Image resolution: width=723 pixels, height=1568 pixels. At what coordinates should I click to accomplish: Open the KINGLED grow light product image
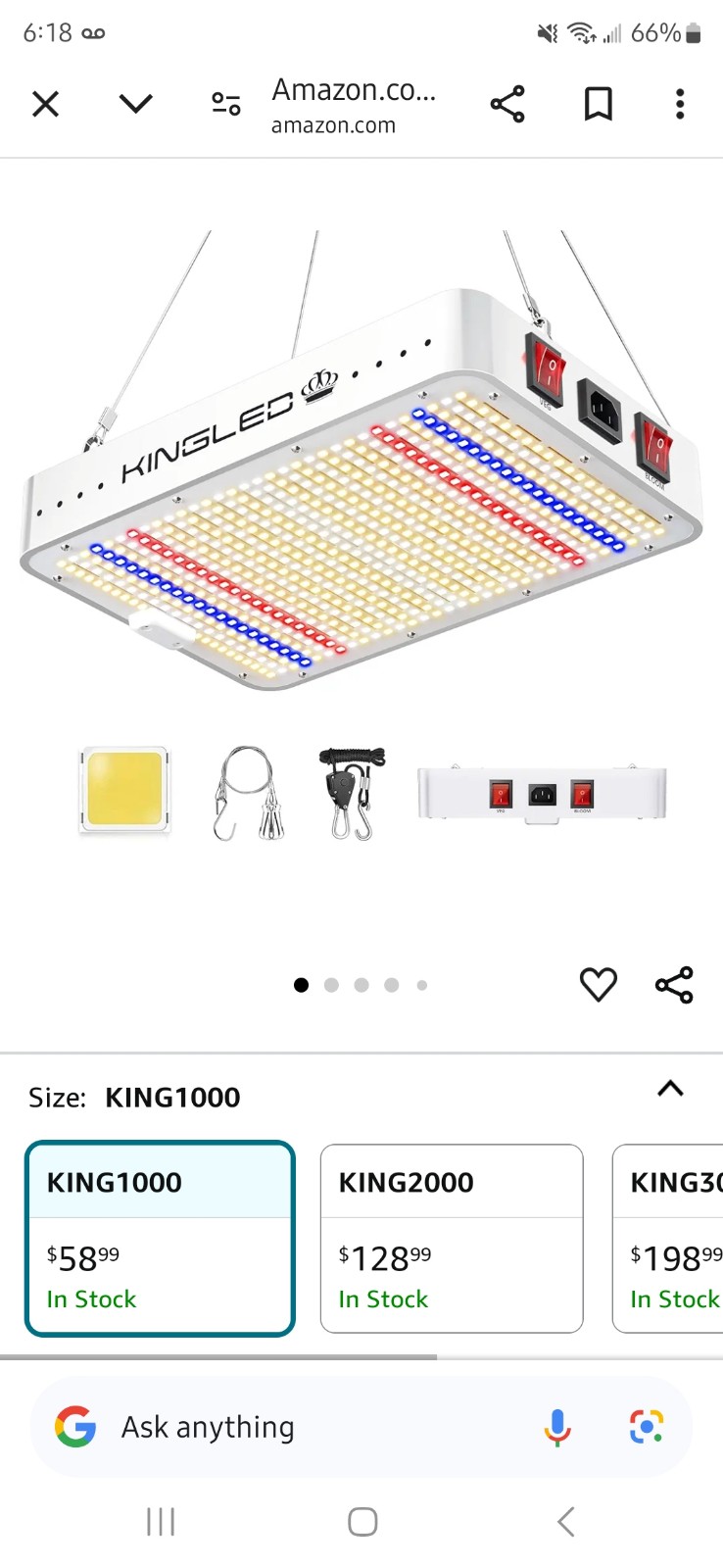361,461
